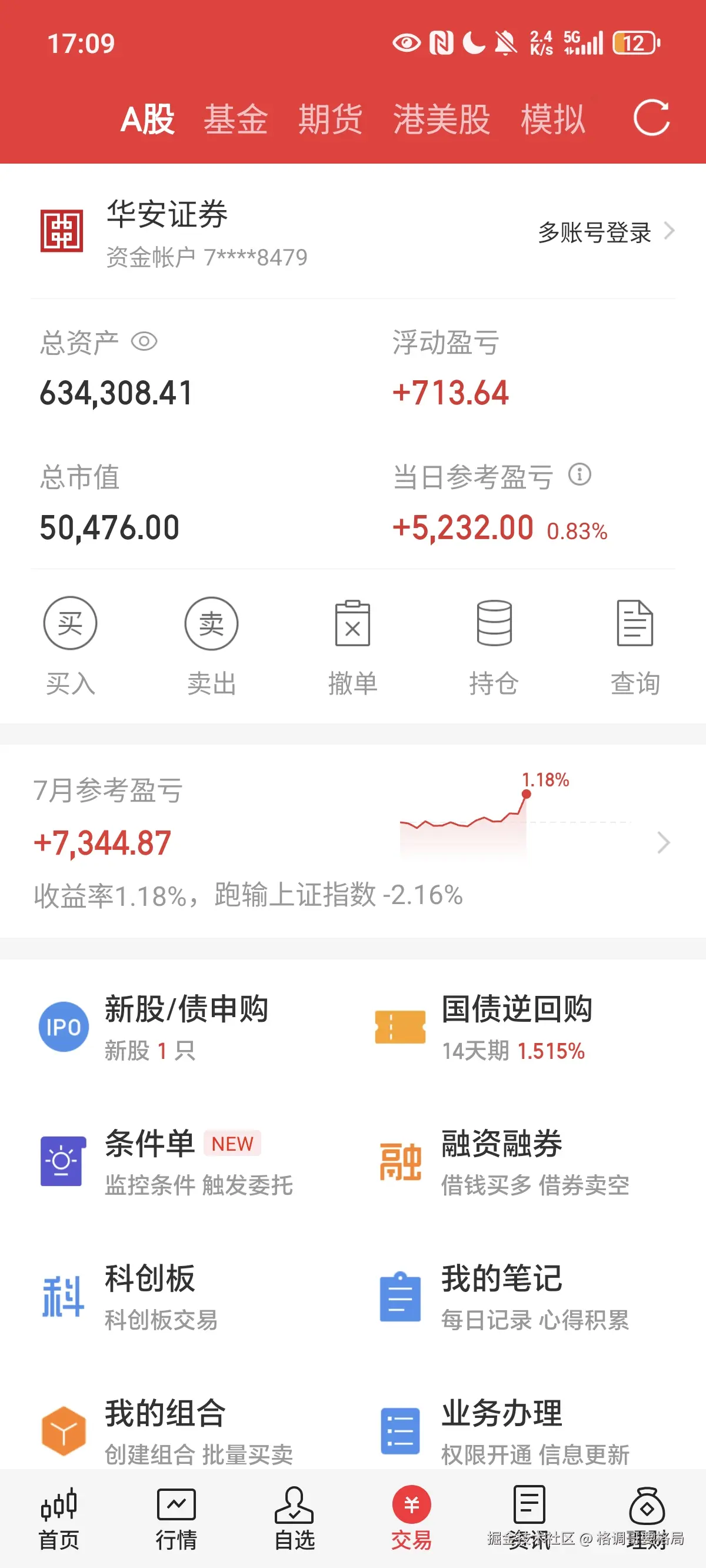Screen dimensions: 706x1568
Task: Open the 14天期 1.515% reverse repo link
Action: (x=513, y=1050)
